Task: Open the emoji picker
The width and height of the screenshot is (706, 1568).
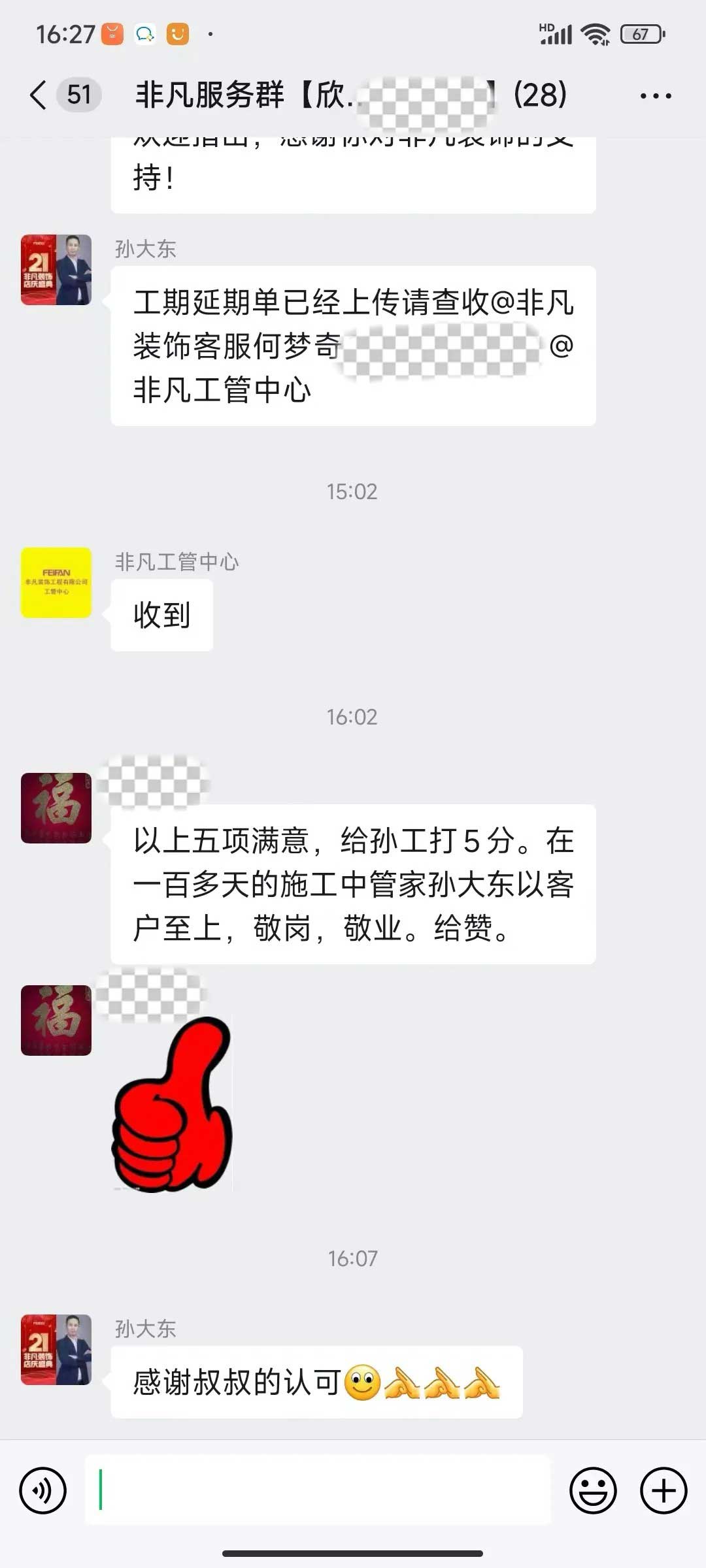Action: [593, 1491]
